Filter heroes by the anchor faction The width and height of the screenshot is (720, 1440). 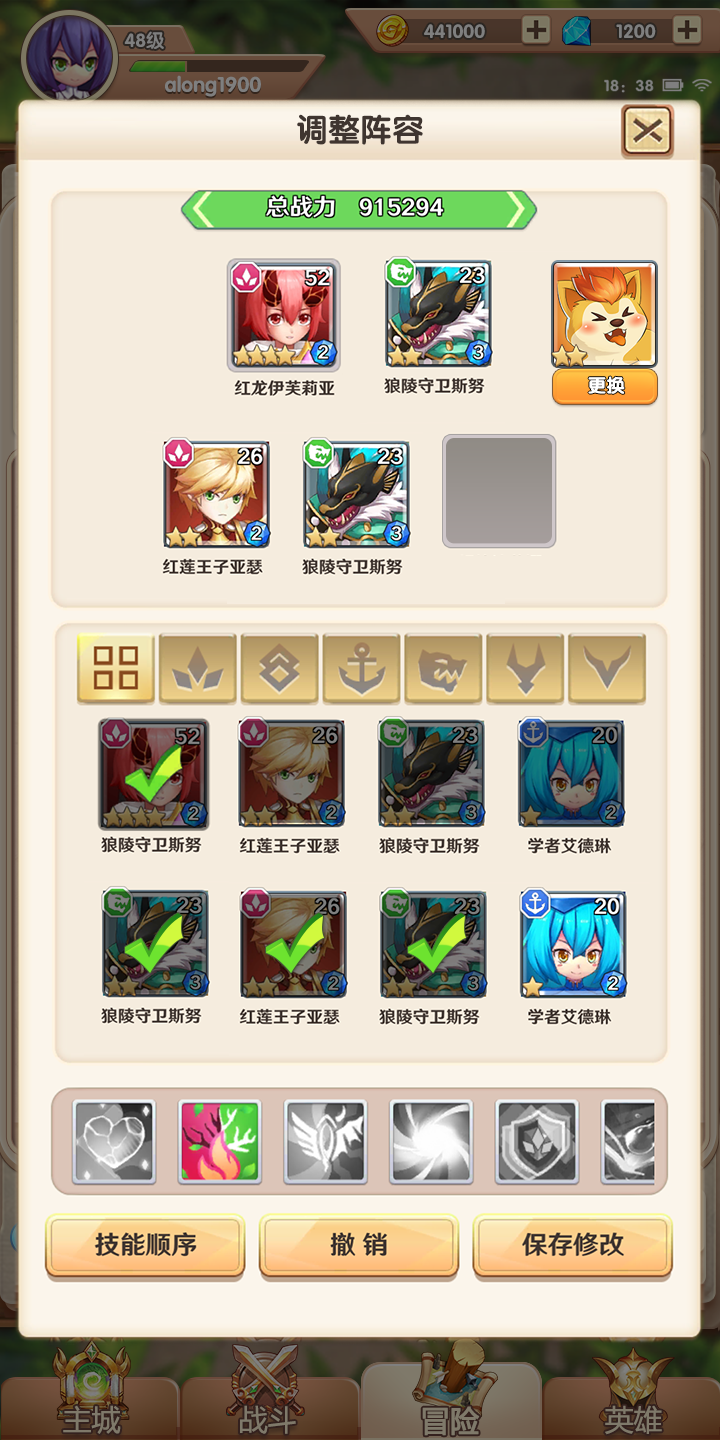click(362, 668)
